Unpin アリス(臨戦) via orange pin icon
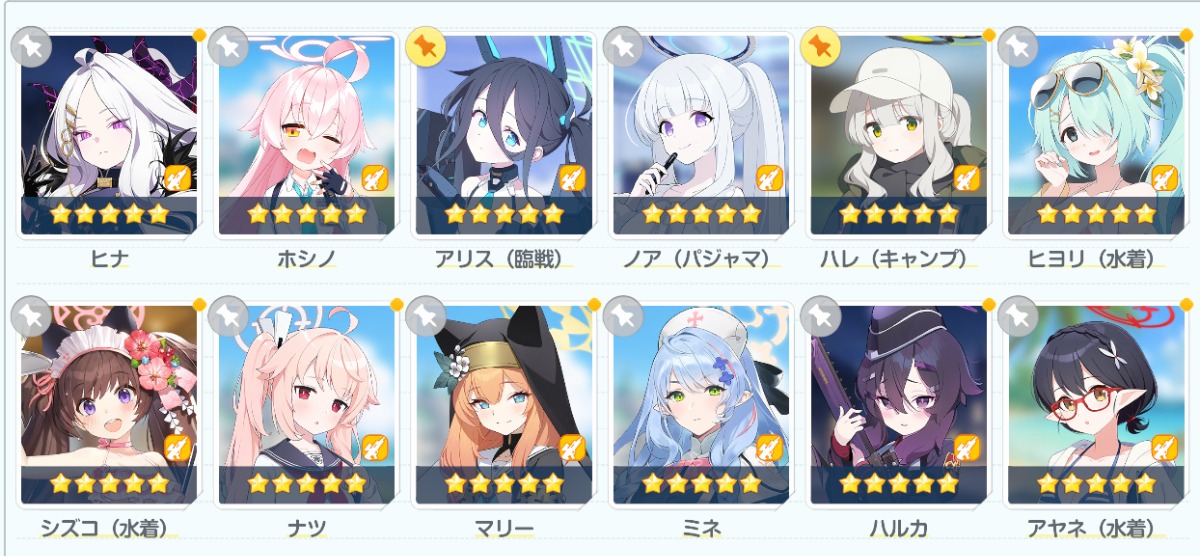Image resolution: width=1200 pixels, height=556 pixels. [424, 46]
